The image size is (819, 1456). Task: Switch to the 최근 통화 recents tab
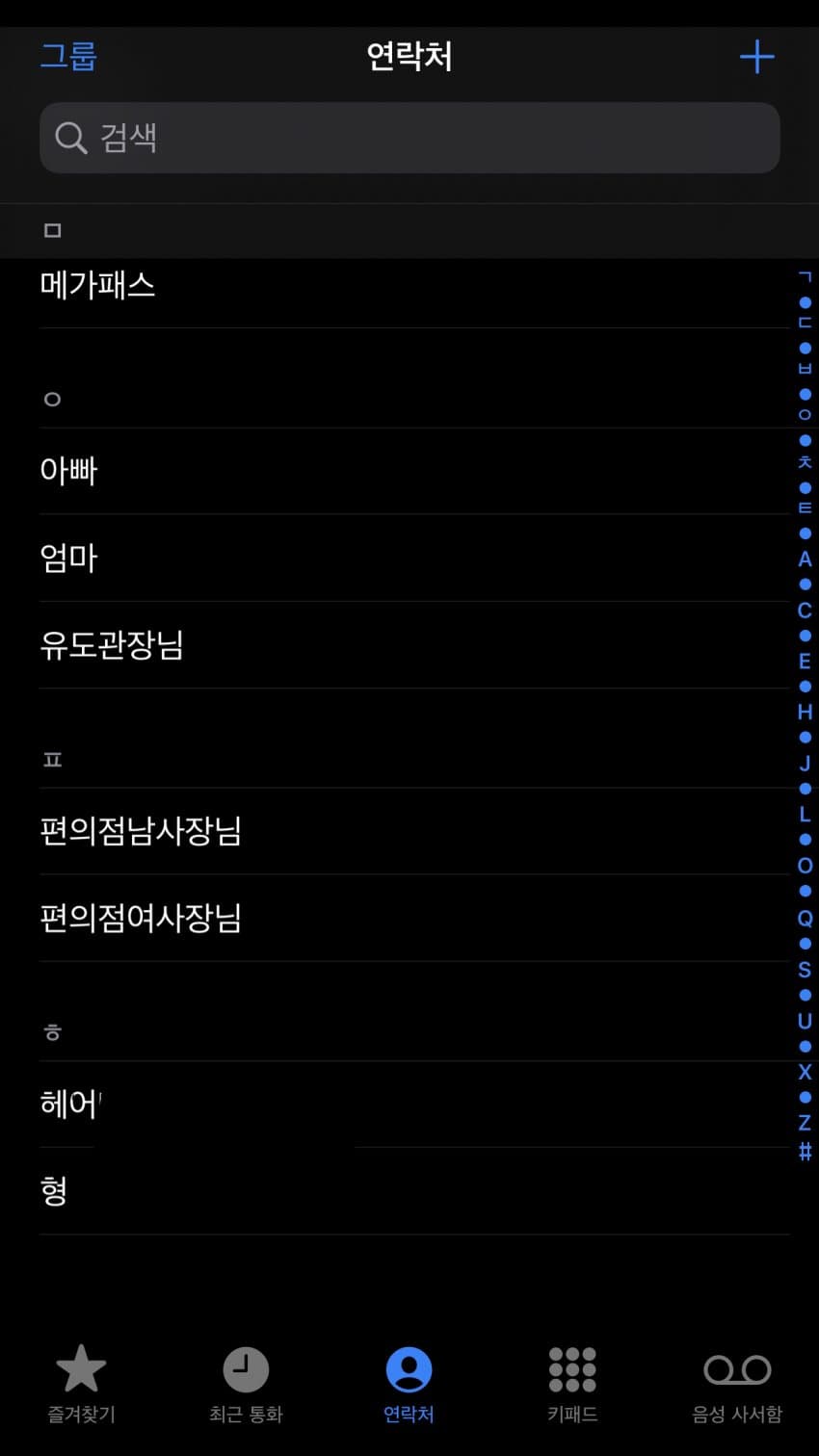pos(246,1383)
